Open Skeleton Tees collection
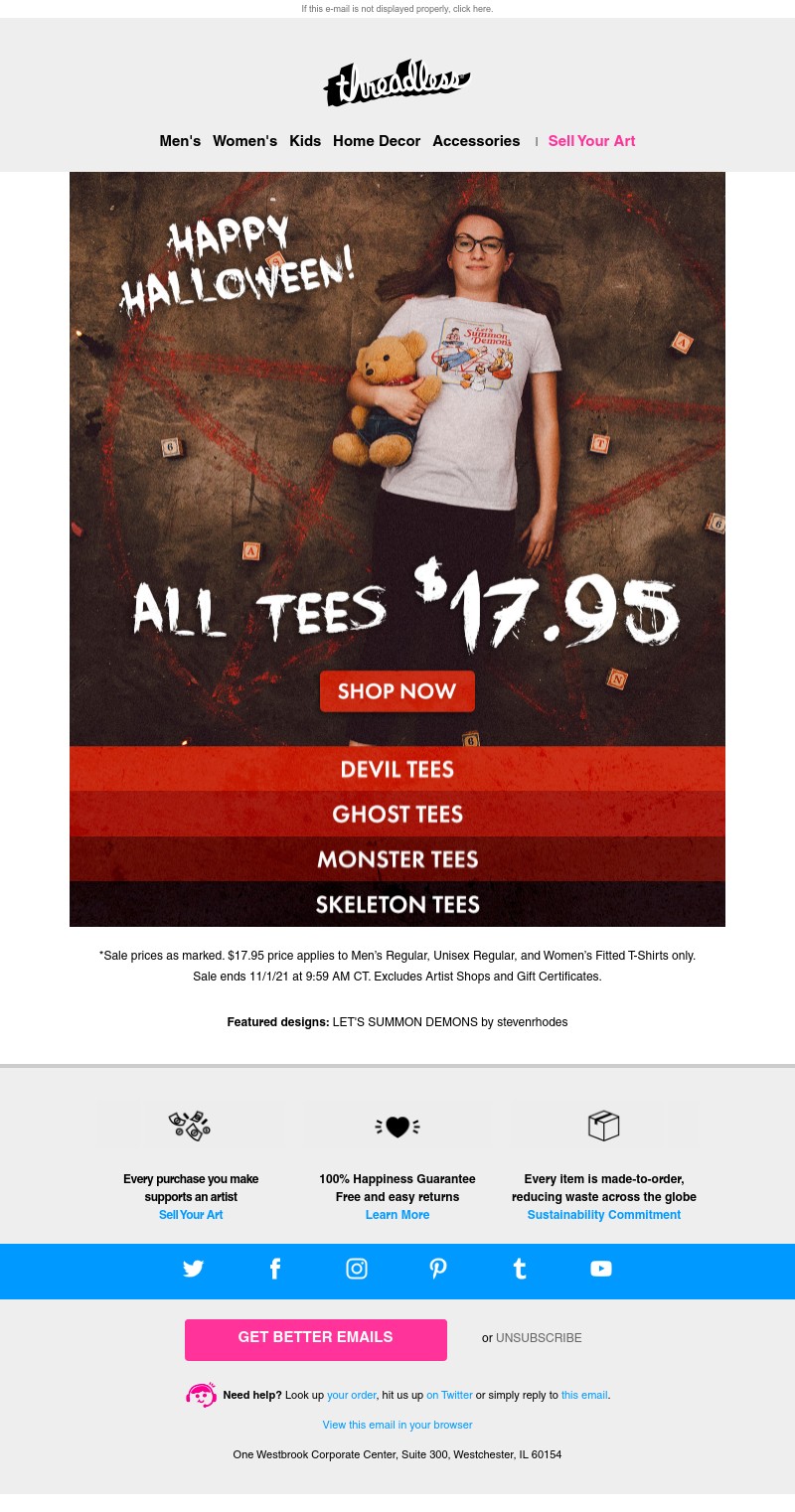The height and width of the screenshot is (1512, 795). (397, 904)
